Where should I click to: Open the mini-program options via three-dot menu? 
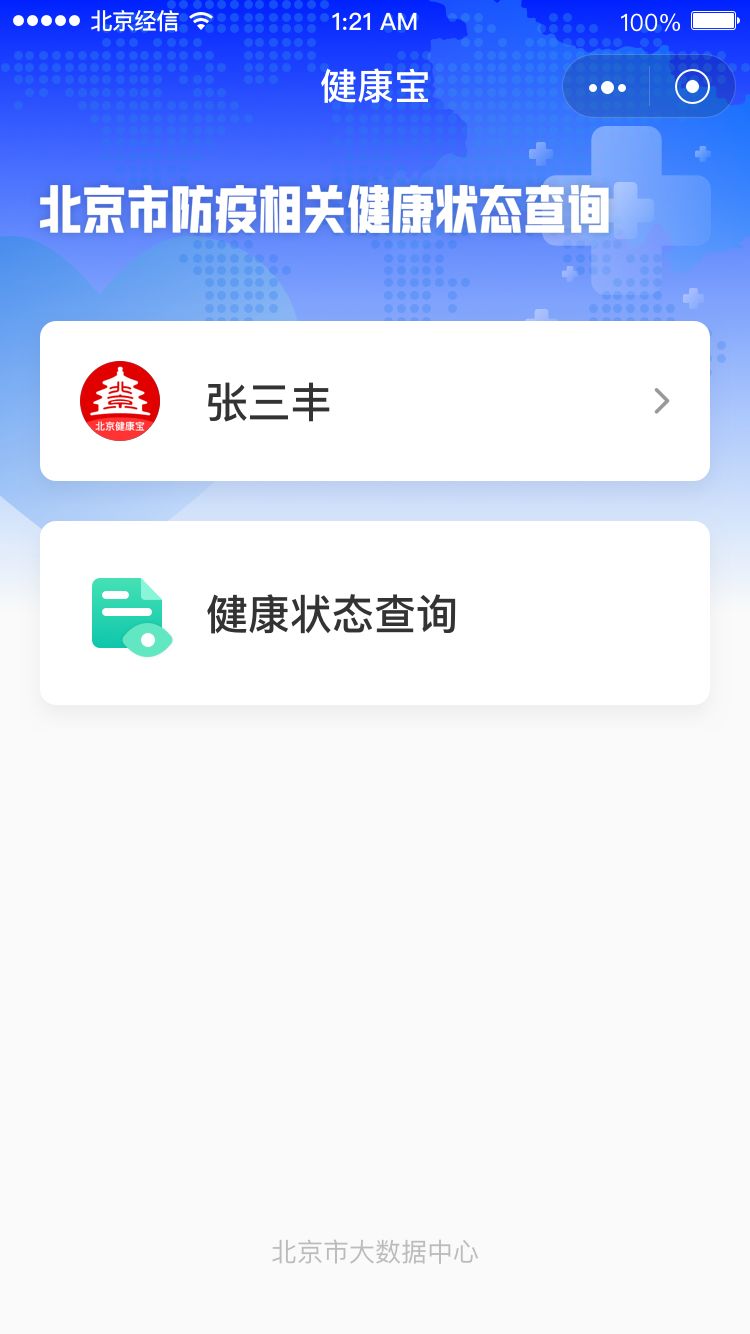click(608, 87)
